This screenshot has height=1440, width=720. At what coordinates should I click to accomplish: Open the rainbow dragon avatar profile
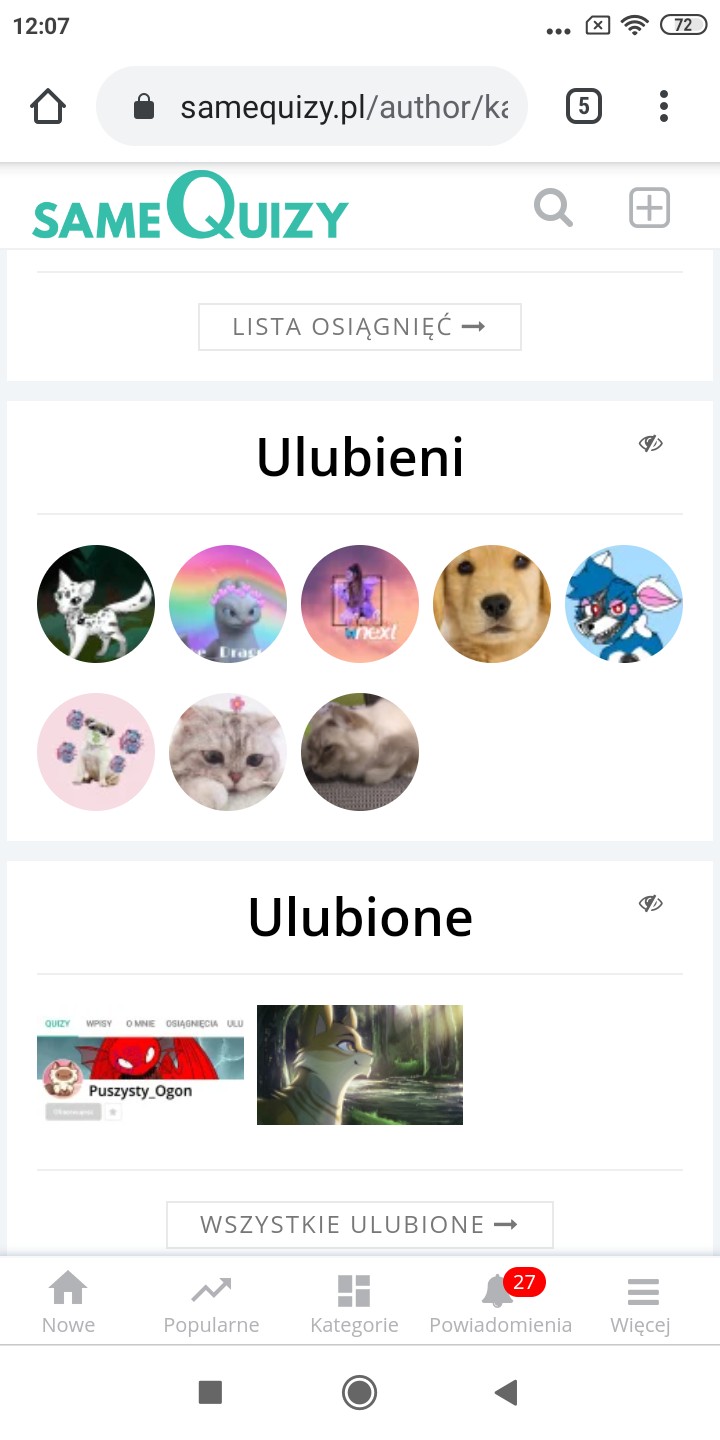tap(228, 604)
